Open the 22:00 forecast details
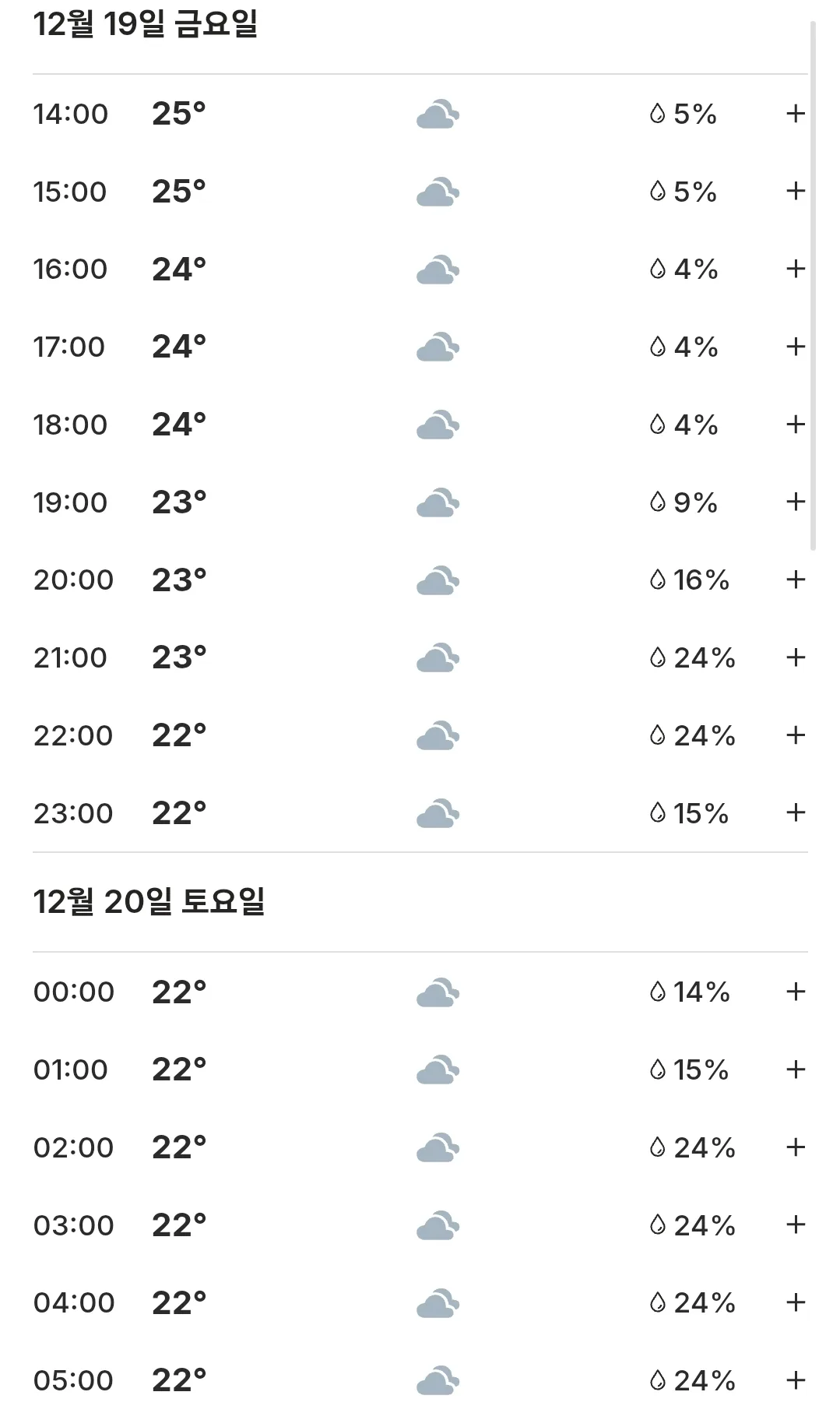The height and width of the screenshot is (1406, 840). pos(795,735)
